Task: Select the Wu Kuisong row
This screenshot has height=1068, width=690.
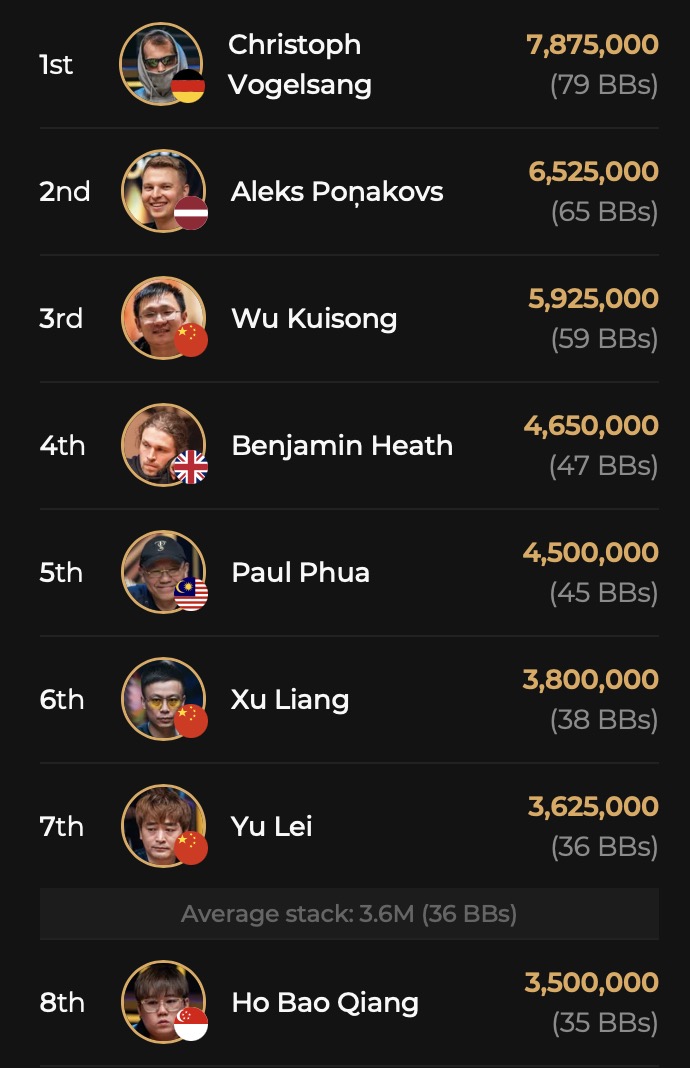Action: (314, 319)
